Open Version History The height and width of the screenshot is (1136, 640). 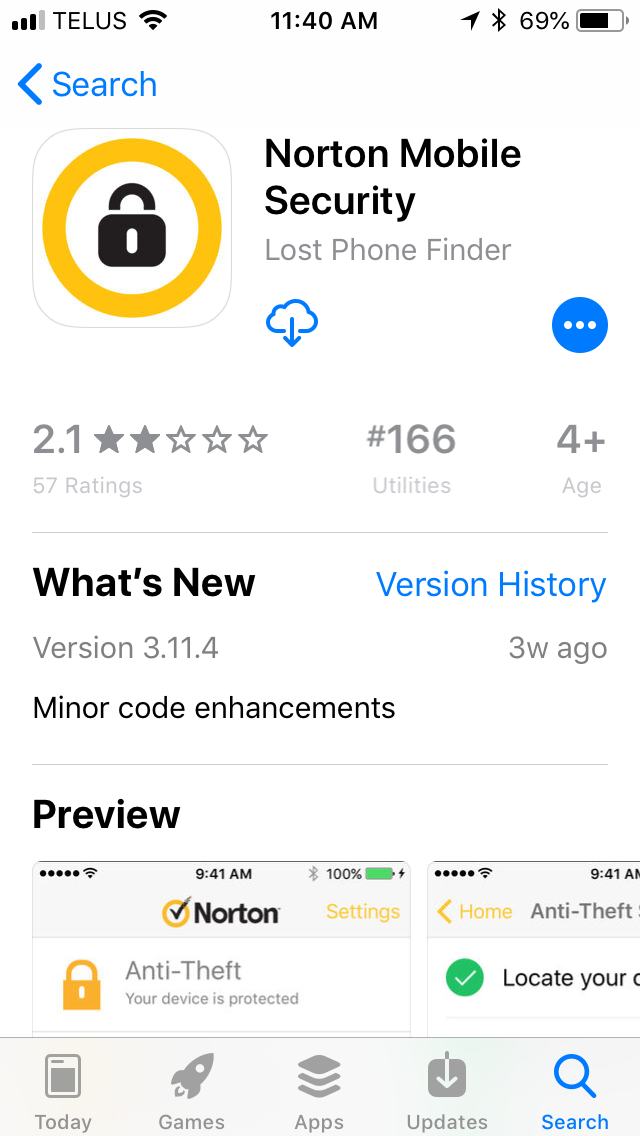tap(490, 585)
